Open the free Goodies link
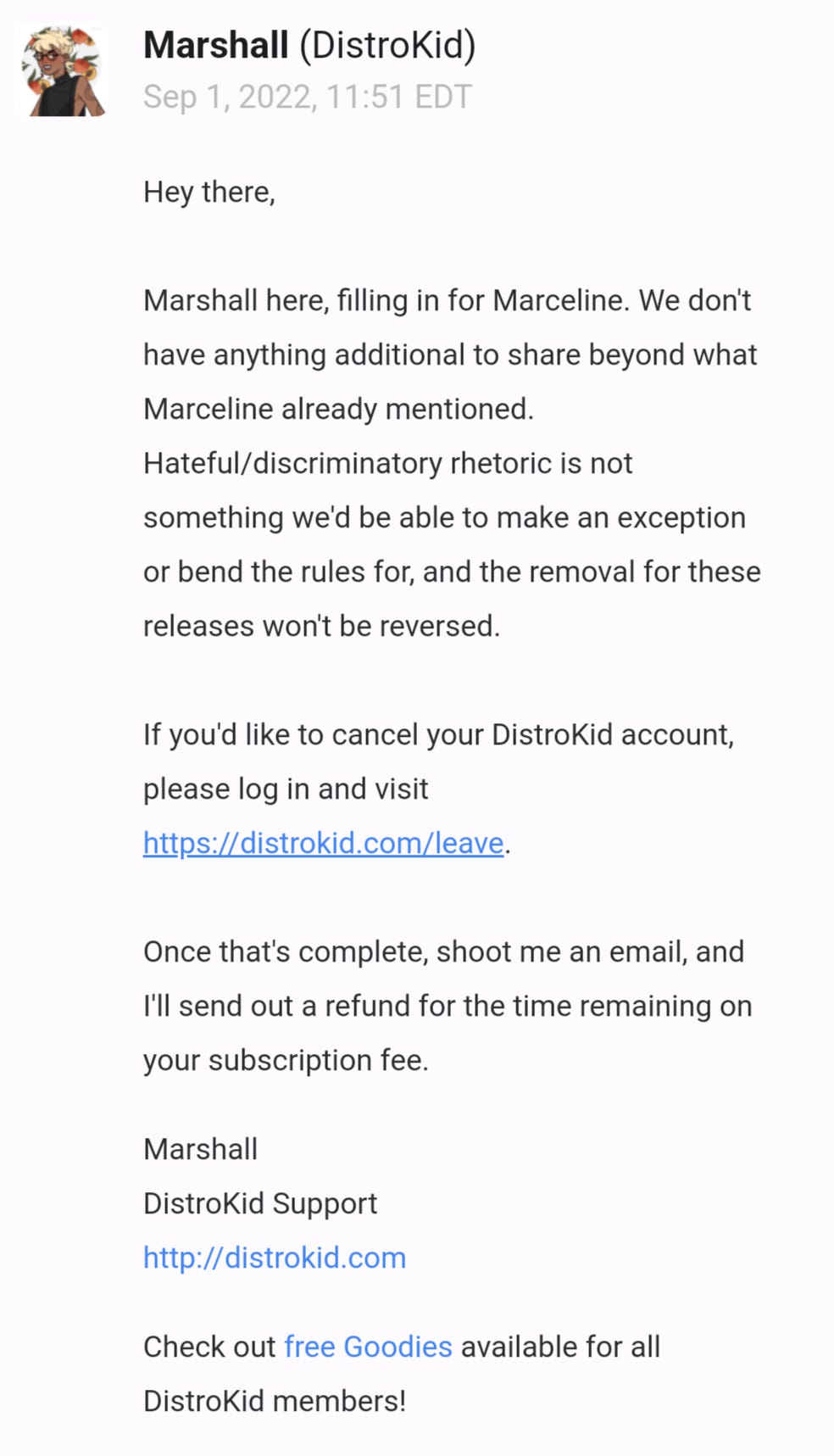This screenshot has width=834, height=1456. (x=368, y=1346)
